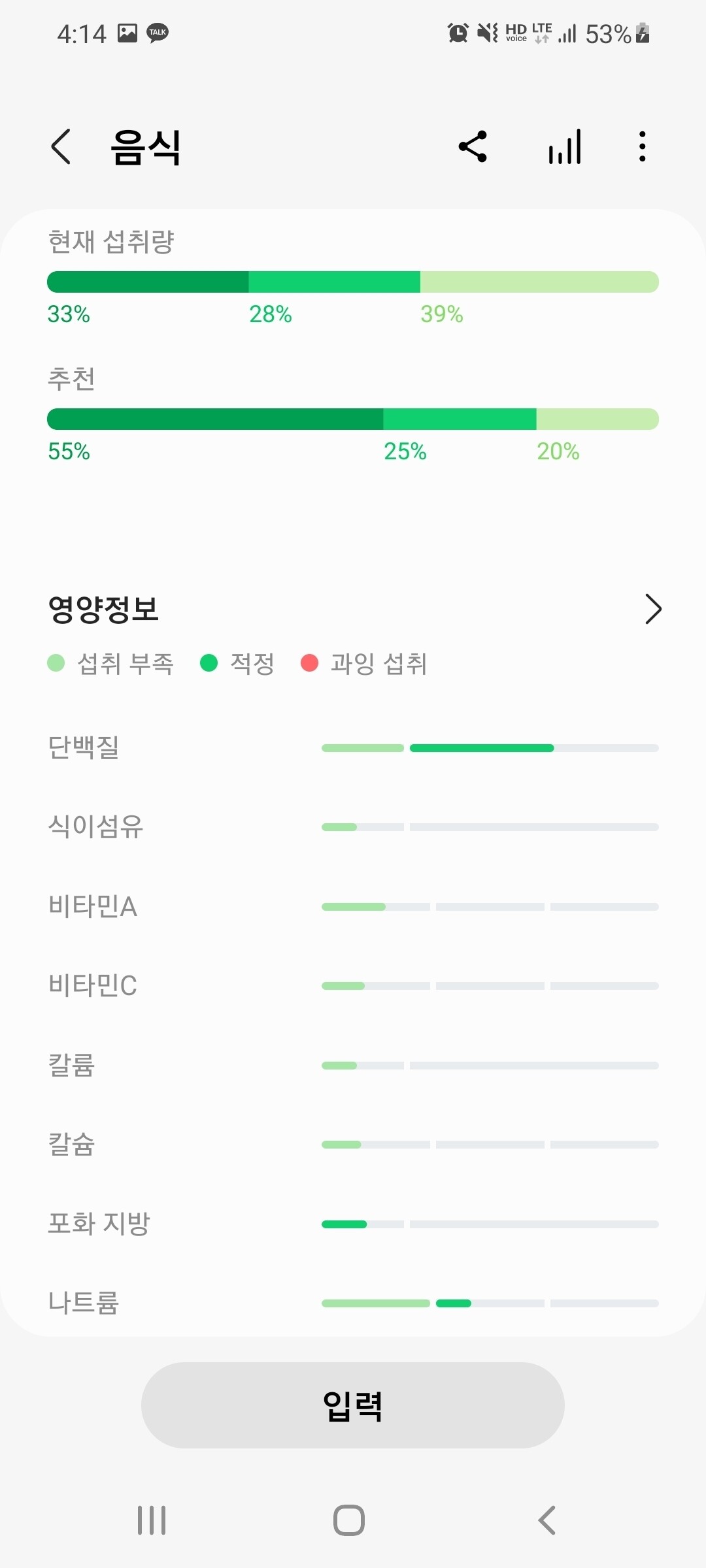Go back using the back arrow

(60, 146)
